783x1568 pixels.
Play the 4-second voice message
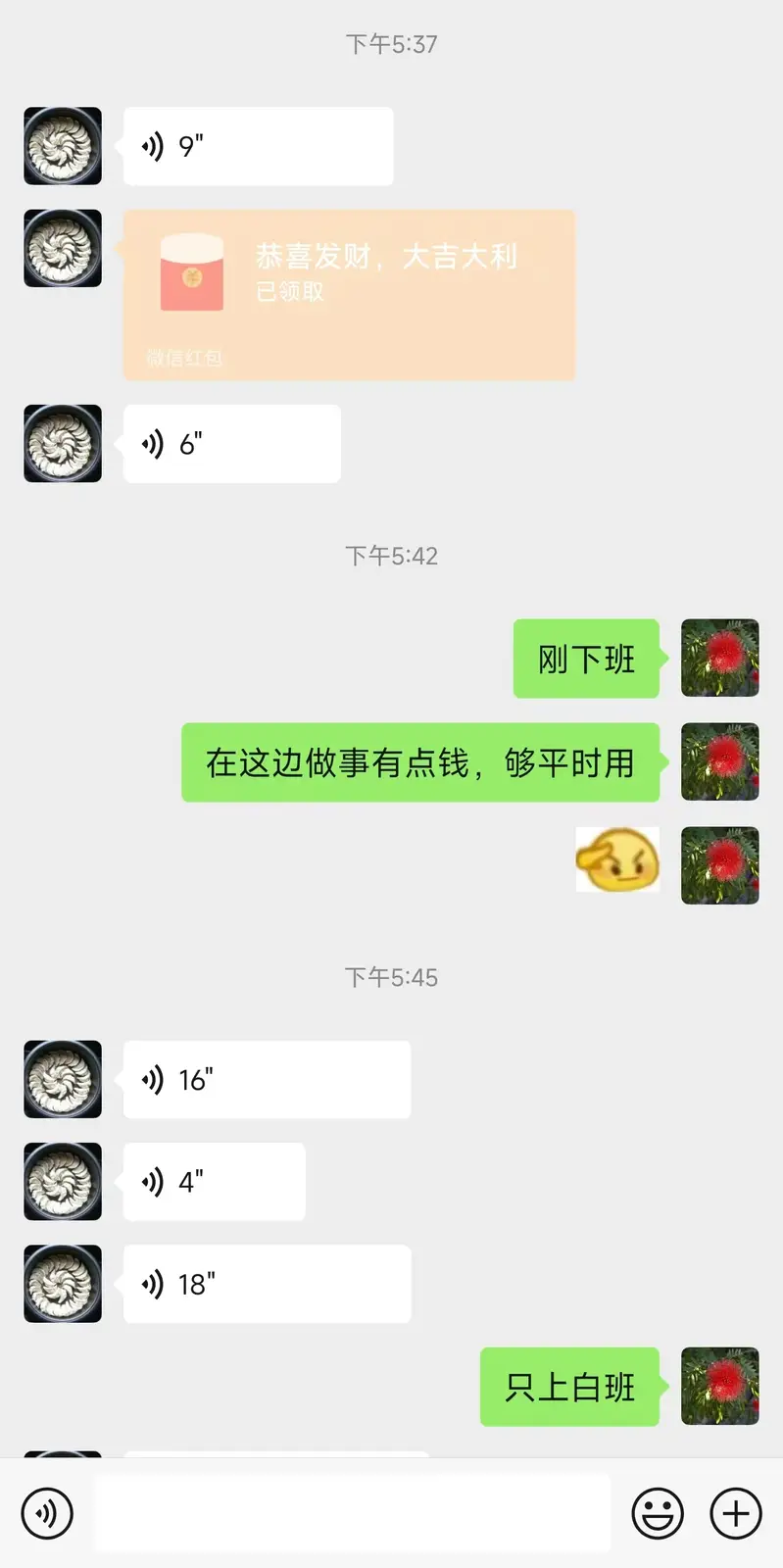tap(214, 1182)
